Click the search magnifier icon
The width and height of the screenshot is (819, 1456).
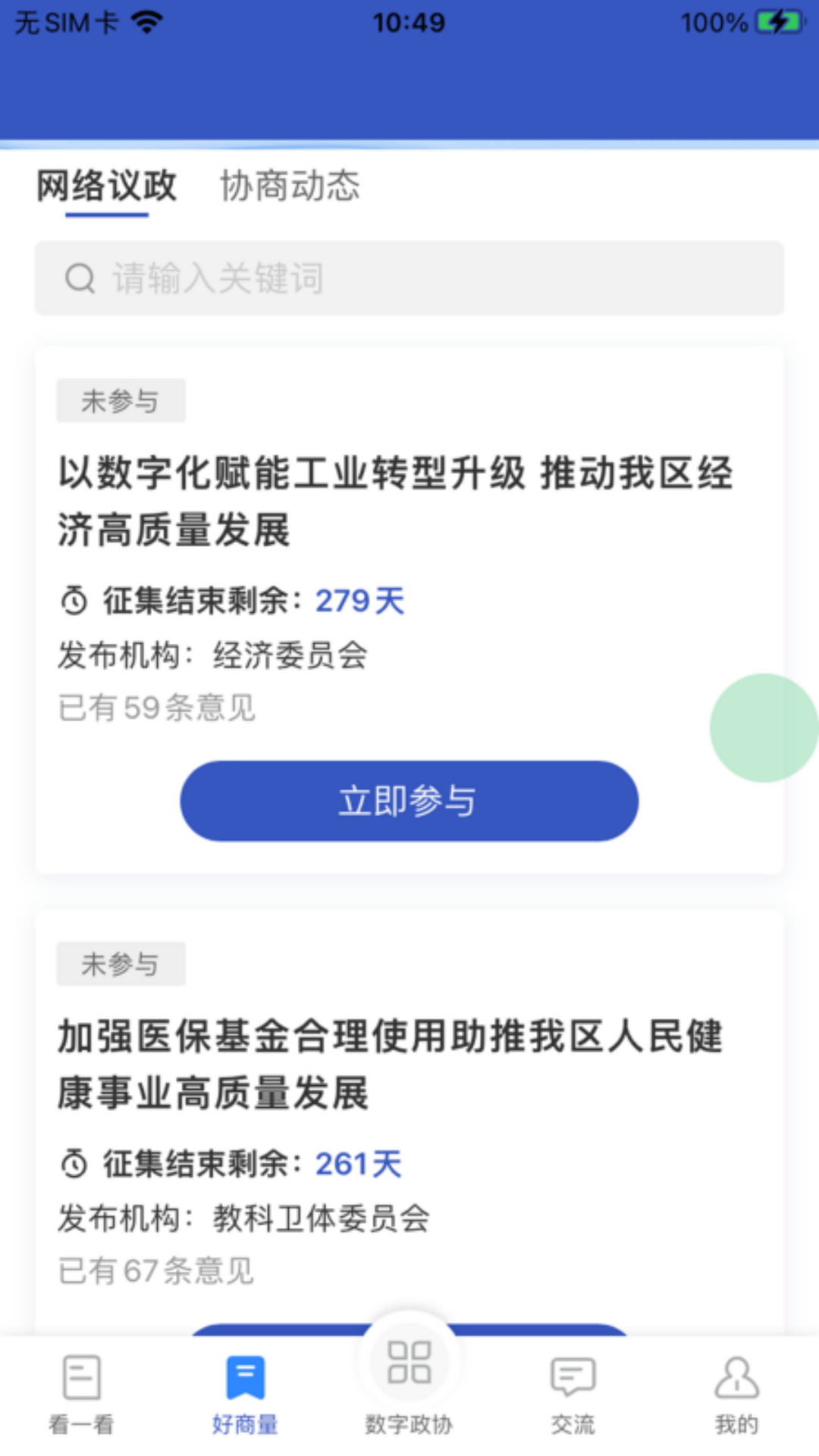[80, 278]
